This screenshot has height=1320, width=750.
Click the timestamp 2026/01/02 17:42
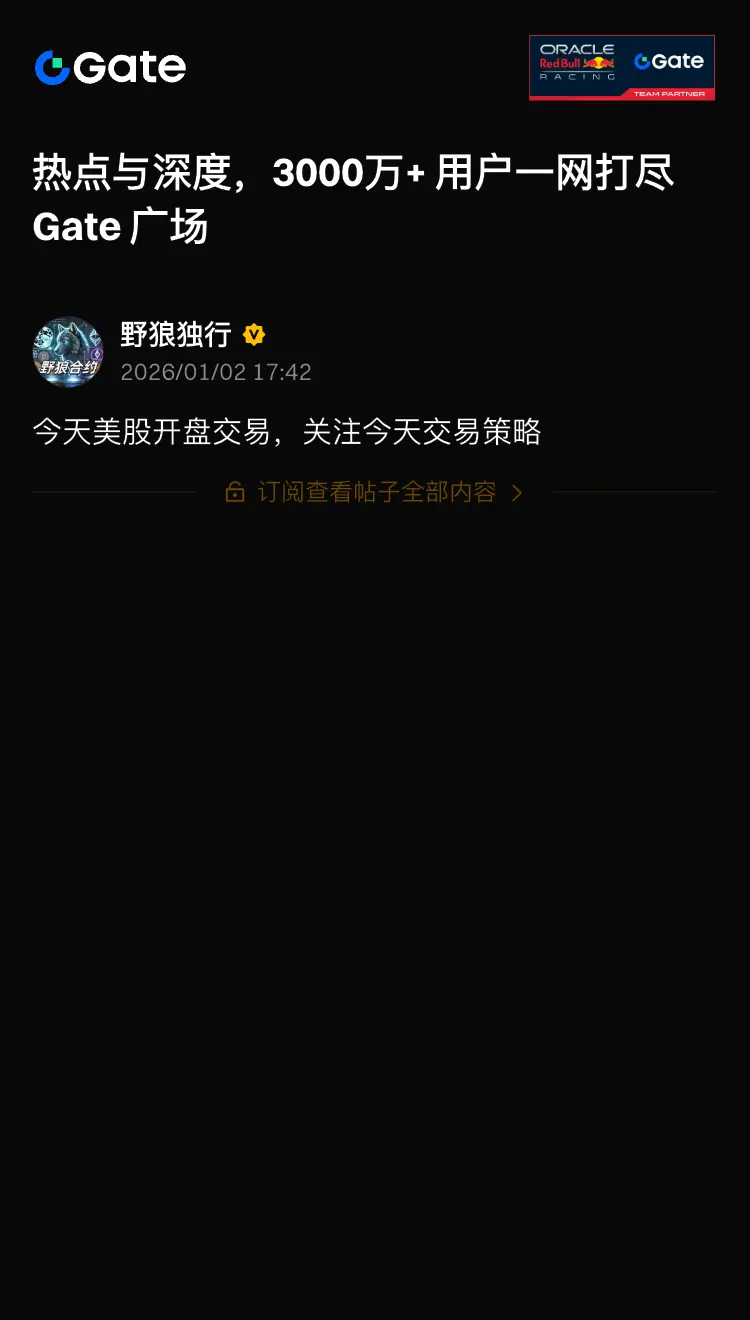(x=216, y=372)
